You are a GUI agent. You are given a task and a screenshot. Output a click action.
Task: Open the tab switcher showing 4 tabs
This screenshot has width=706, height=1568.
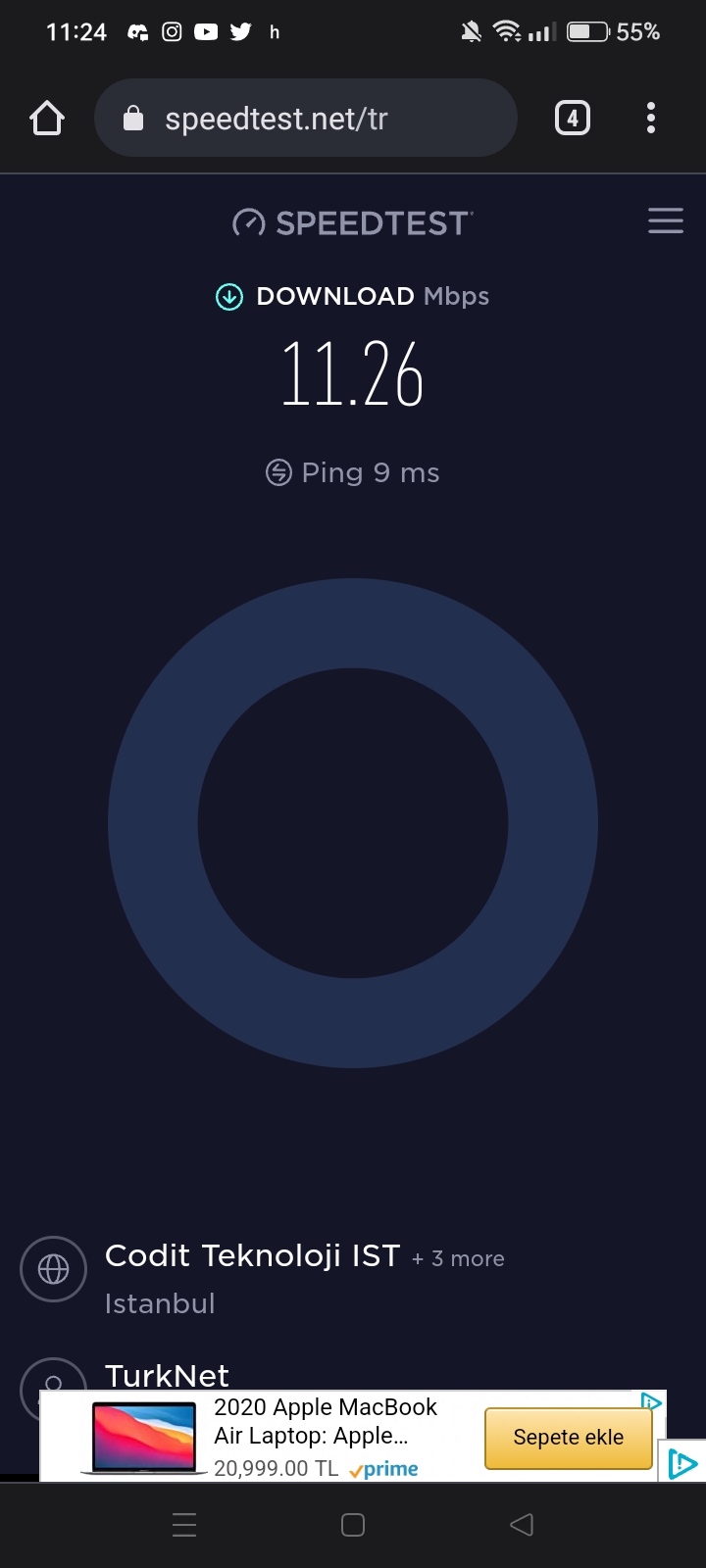(573, 119)
